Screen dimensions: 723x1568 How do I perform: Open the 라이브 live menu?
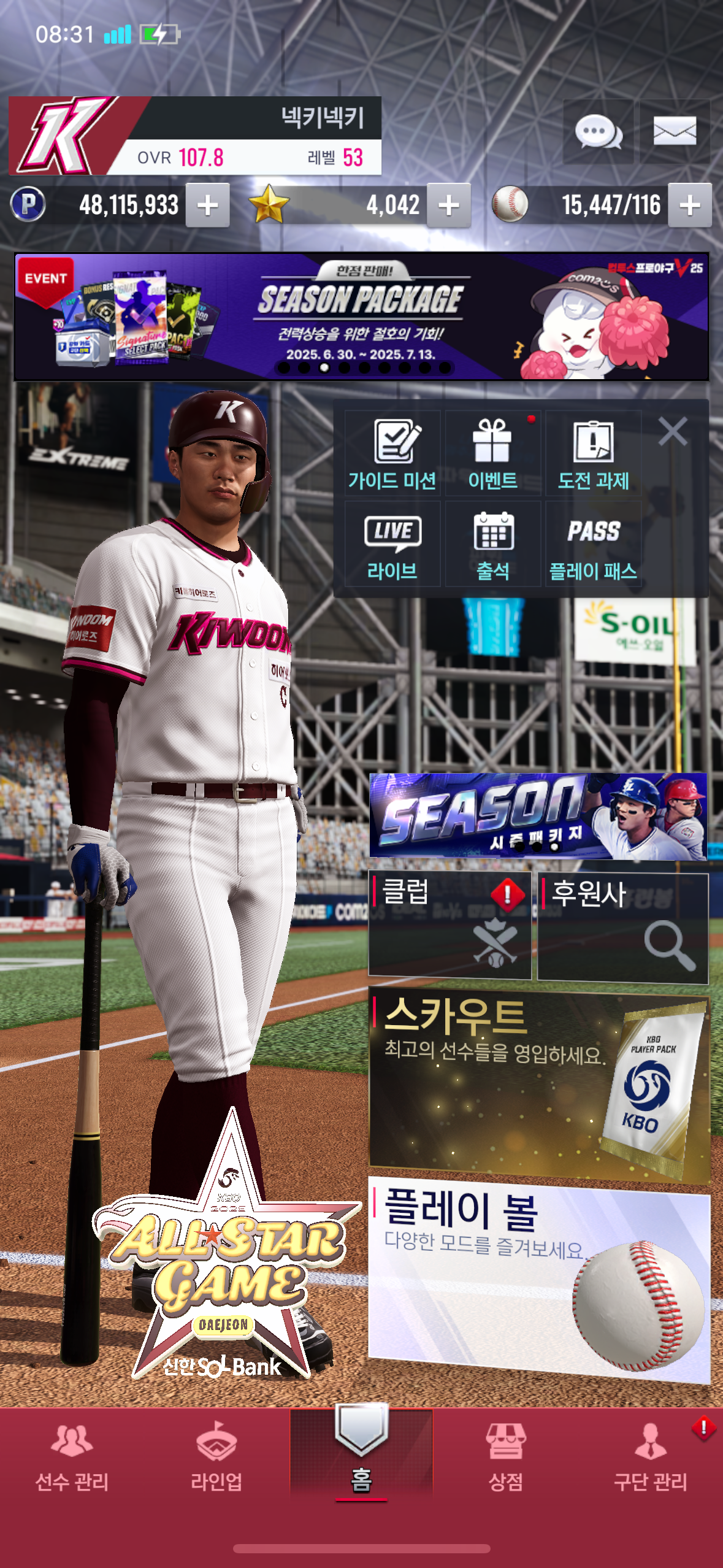point(392,545)
